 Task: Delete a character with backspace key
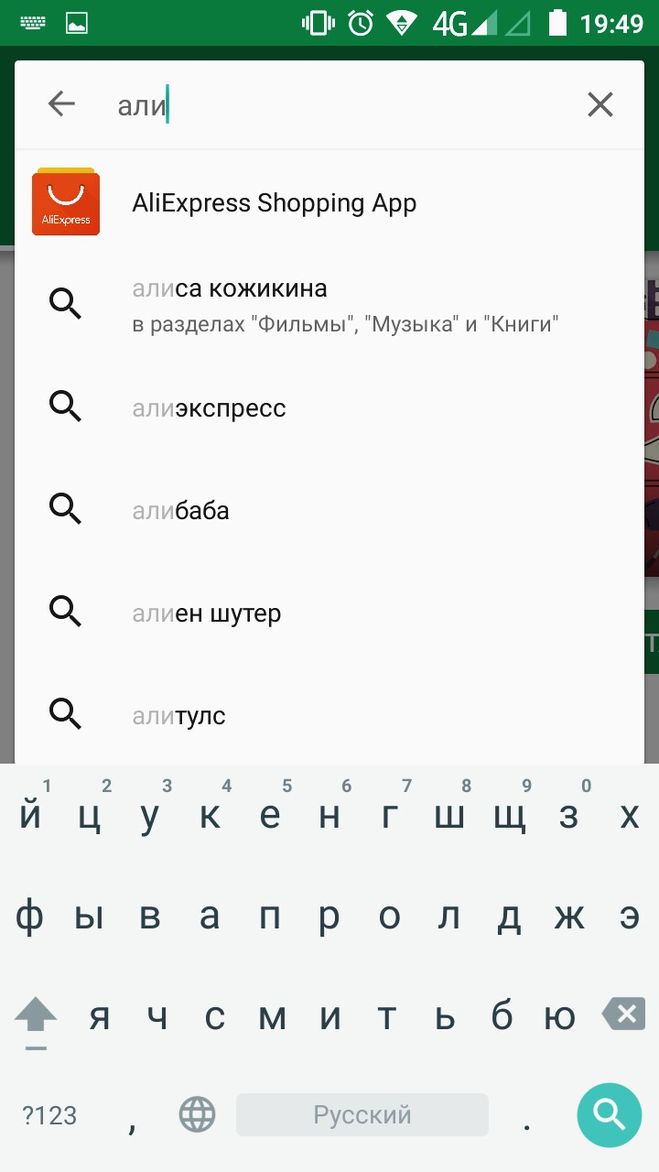(625, 1015)
